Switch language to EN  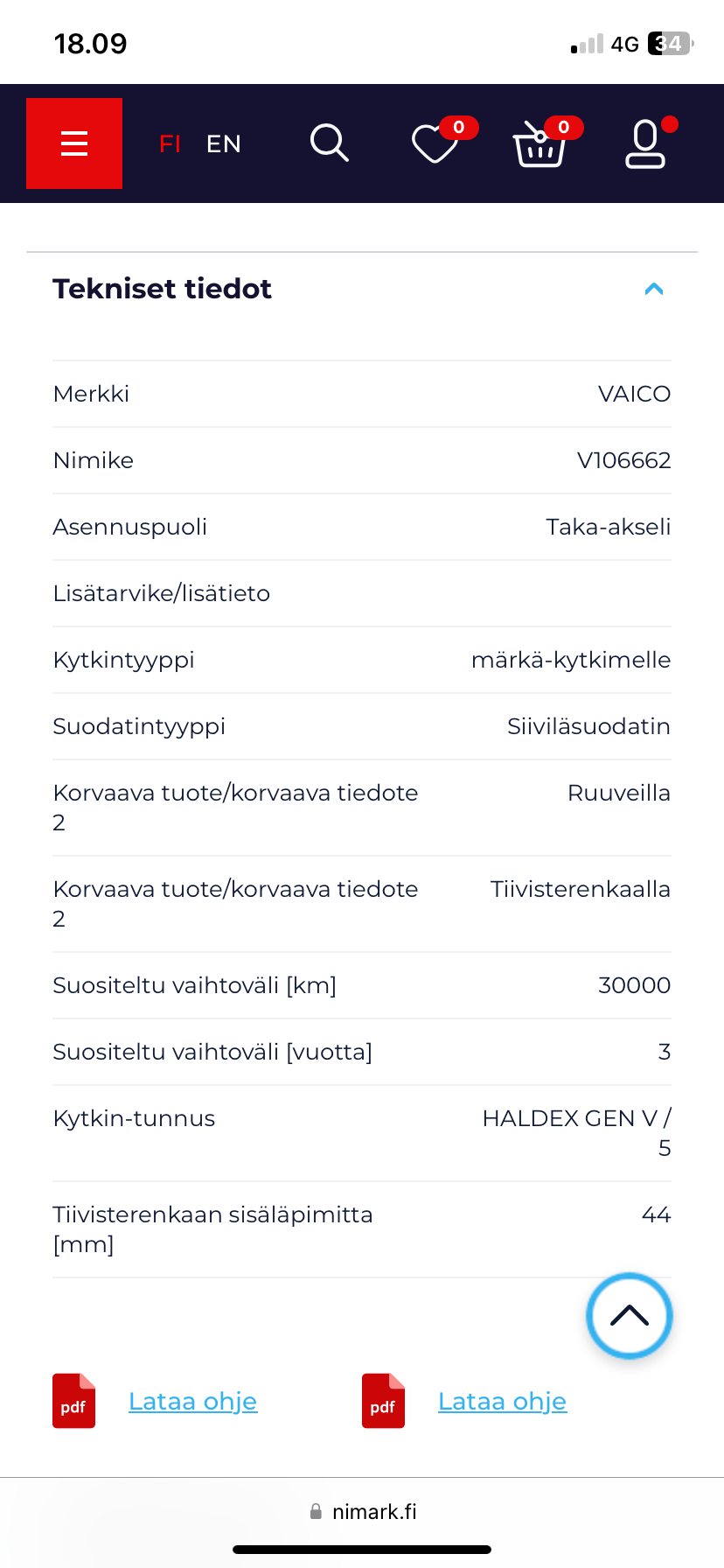coord(223,143)
